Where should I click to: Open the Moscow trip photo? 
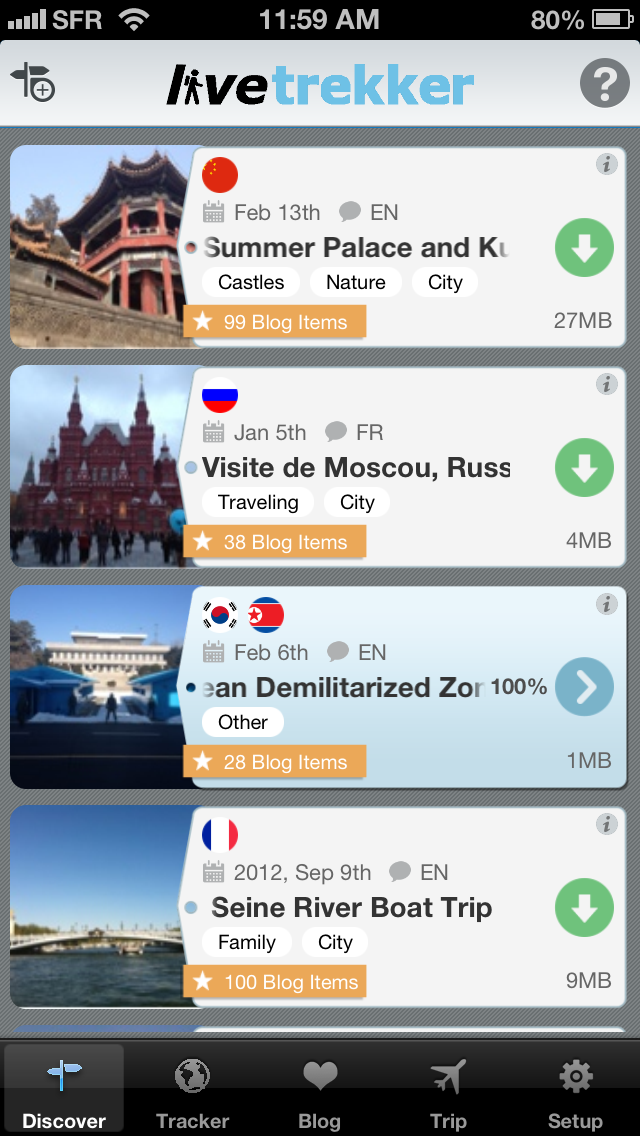tap(100, 467)
